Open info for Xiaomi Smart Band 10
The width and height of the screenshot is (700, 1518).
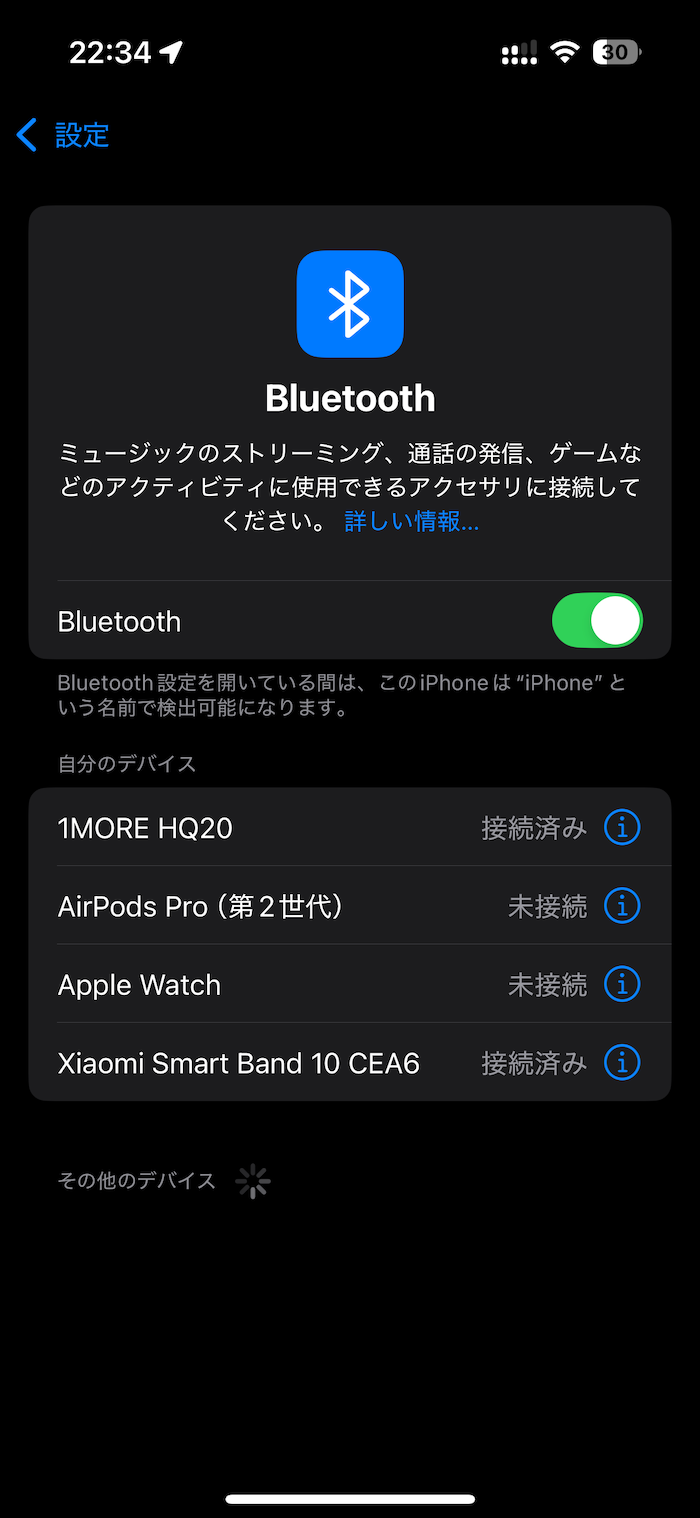622,1062
